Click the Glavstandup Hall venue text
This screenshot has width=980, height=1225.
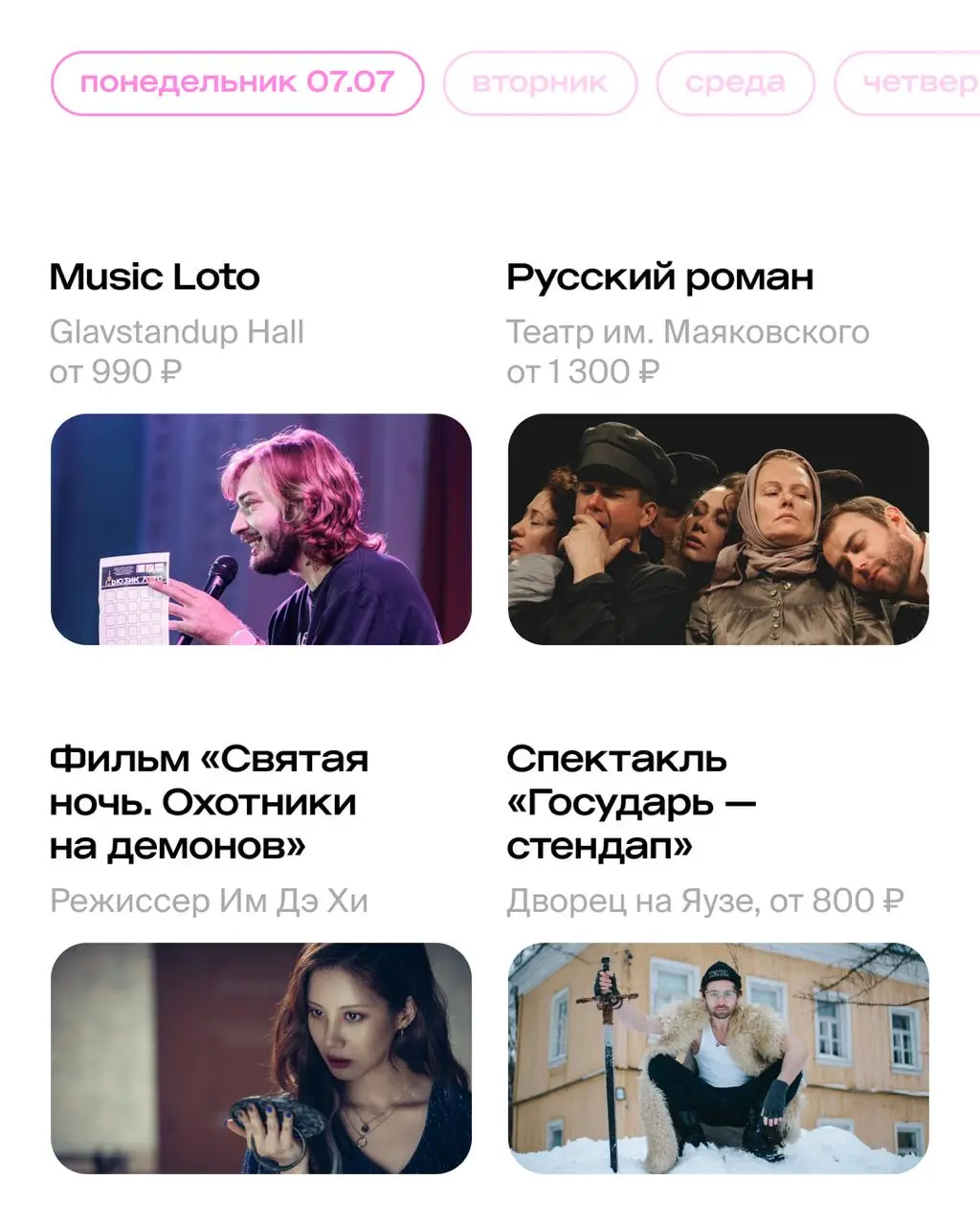176,332
